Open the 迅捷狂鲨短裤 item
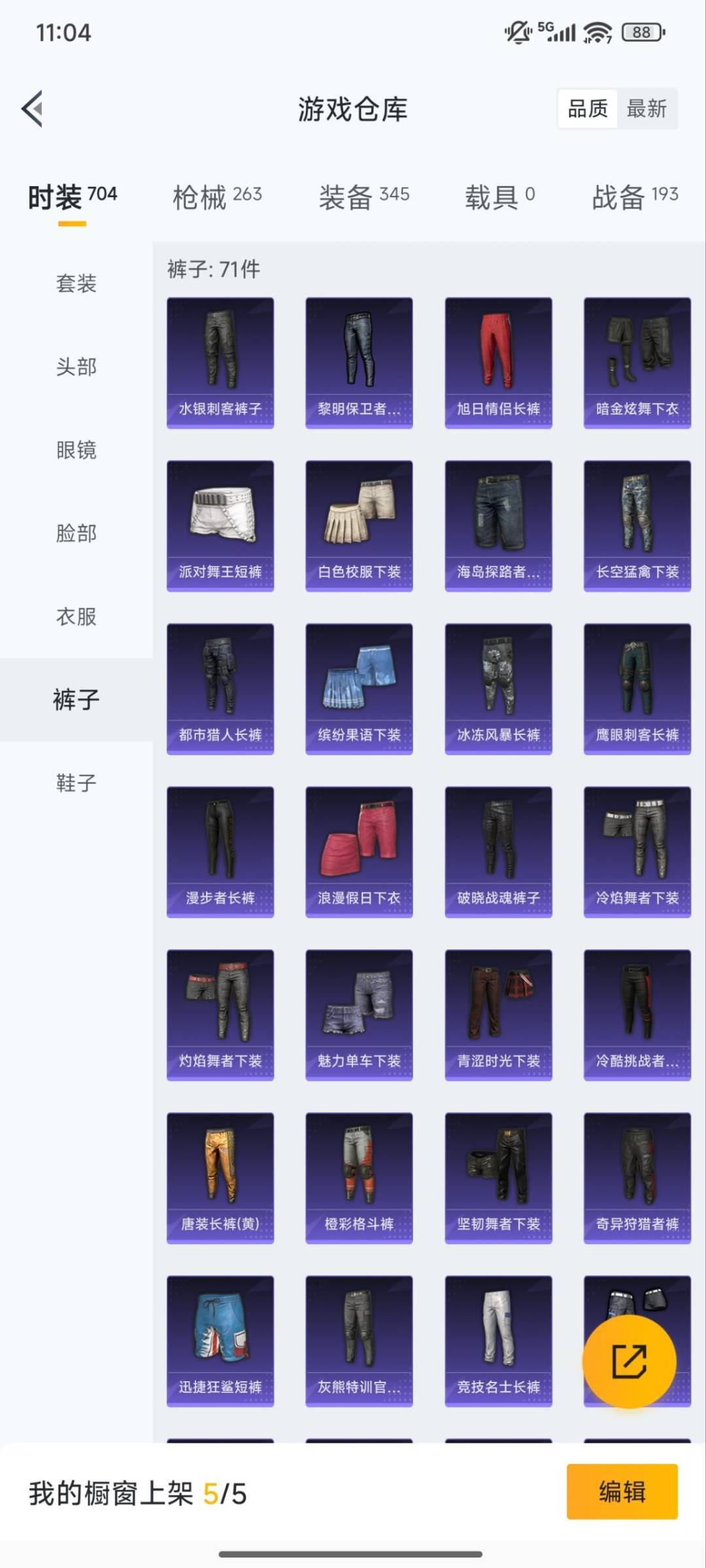The height and width of the screenshot is (1568, 706). [x=220, y=1341]
